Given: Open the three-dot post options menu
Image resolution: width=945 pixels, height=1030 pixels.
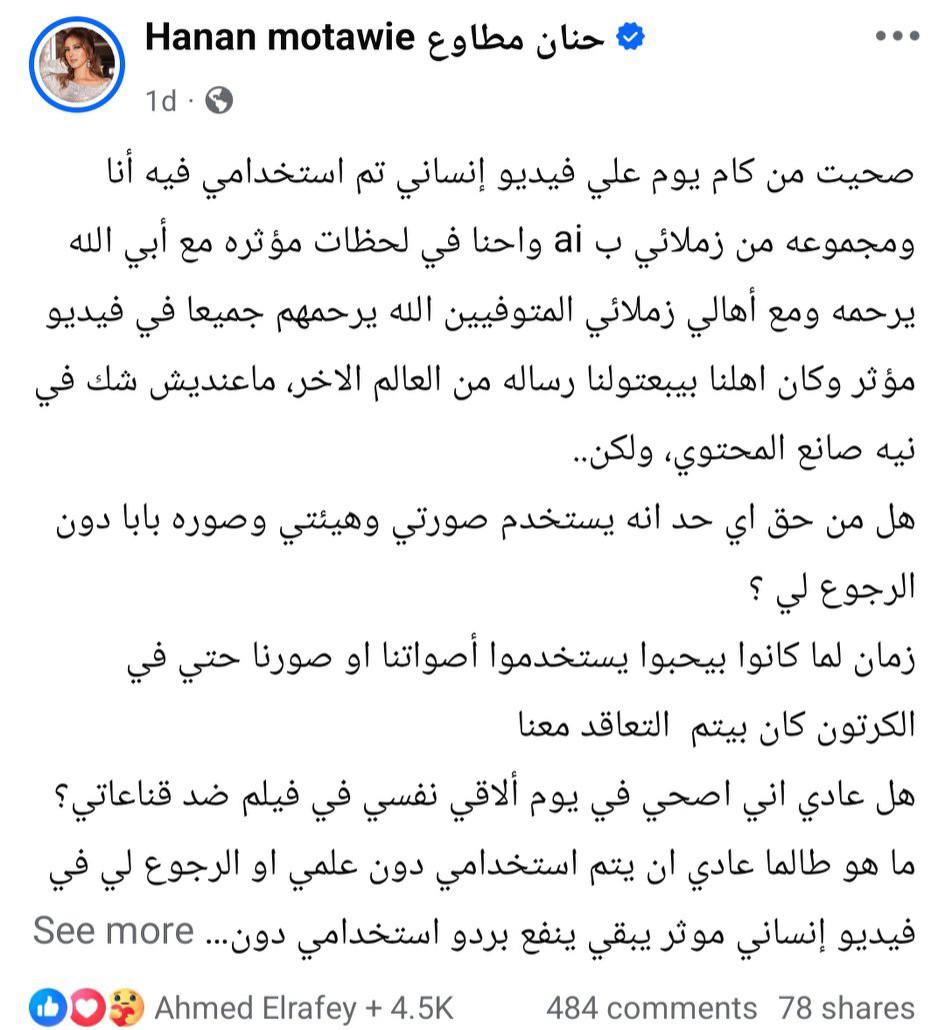Looking at the screenshot, I should pyautogui.click(x=896, y=37).
